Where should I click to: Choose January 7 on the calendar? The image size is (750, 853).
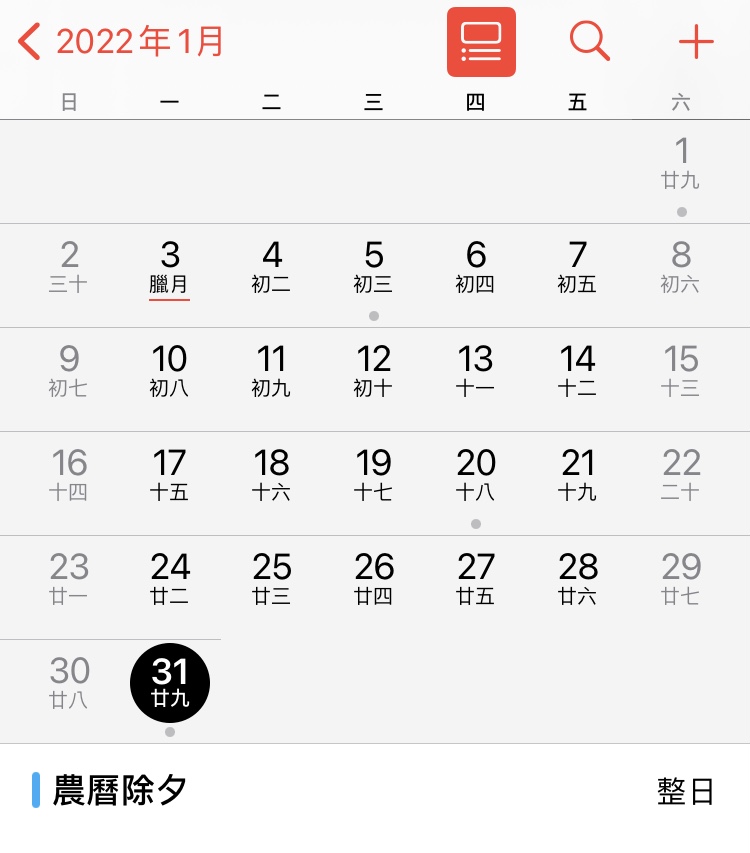(x=578, y=268)
